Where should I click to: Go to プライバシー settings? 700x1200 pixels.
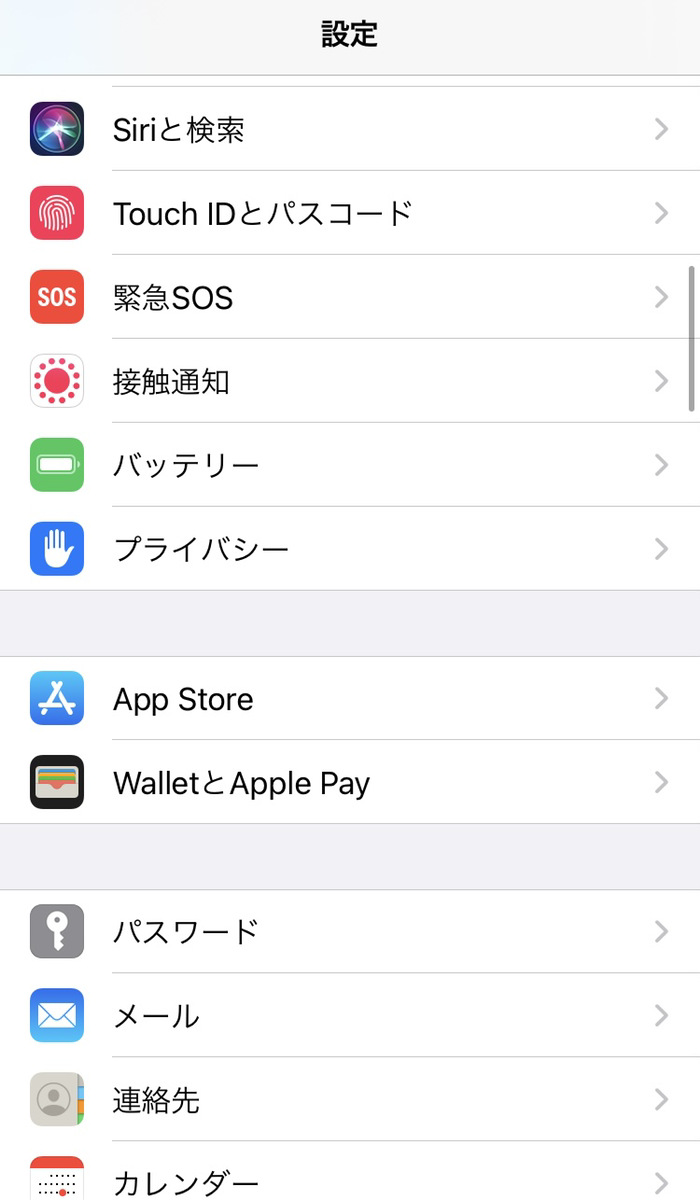coord(350,549)
